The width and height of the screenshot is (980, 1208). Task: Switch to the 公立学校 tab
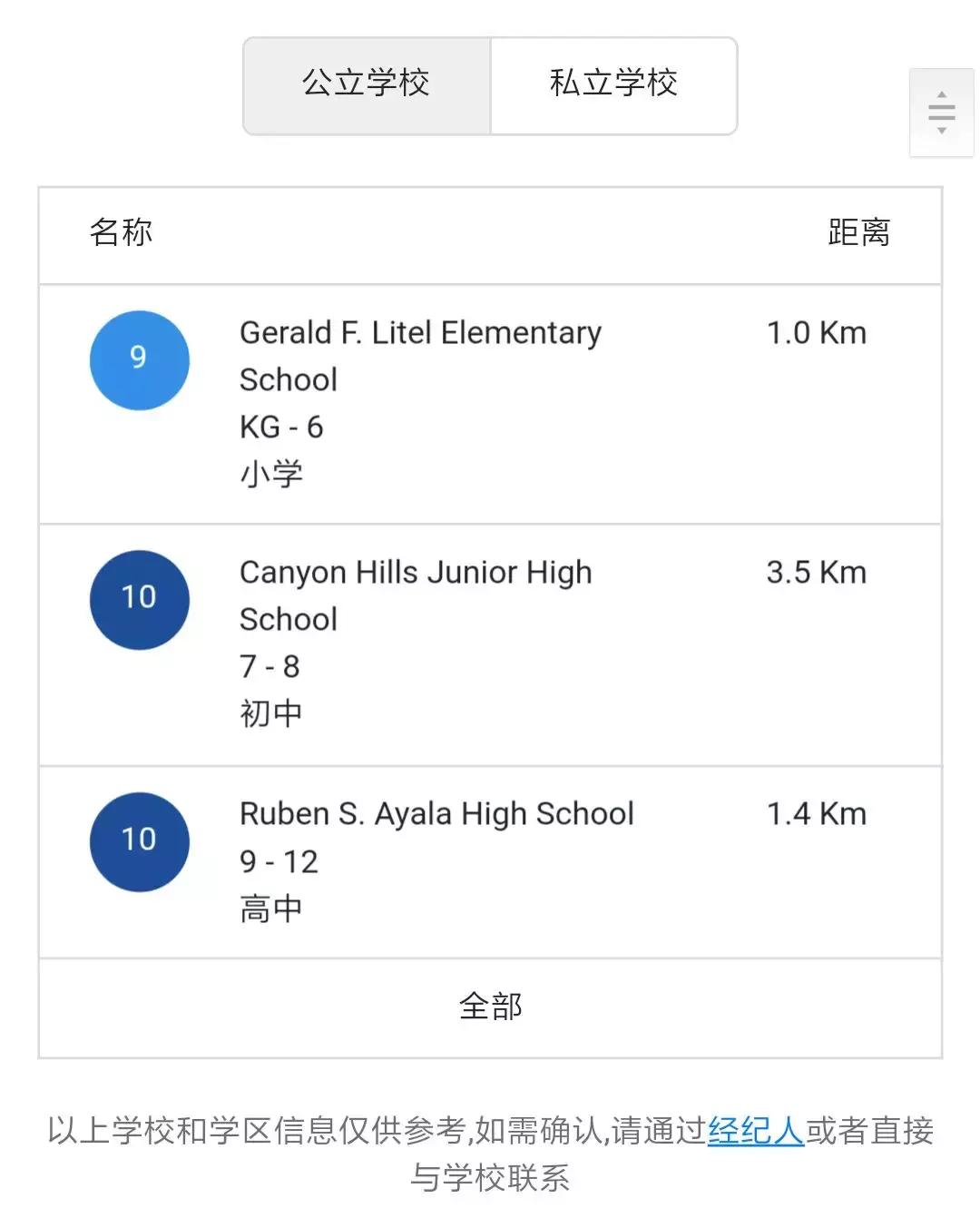(x=366, y=83)
